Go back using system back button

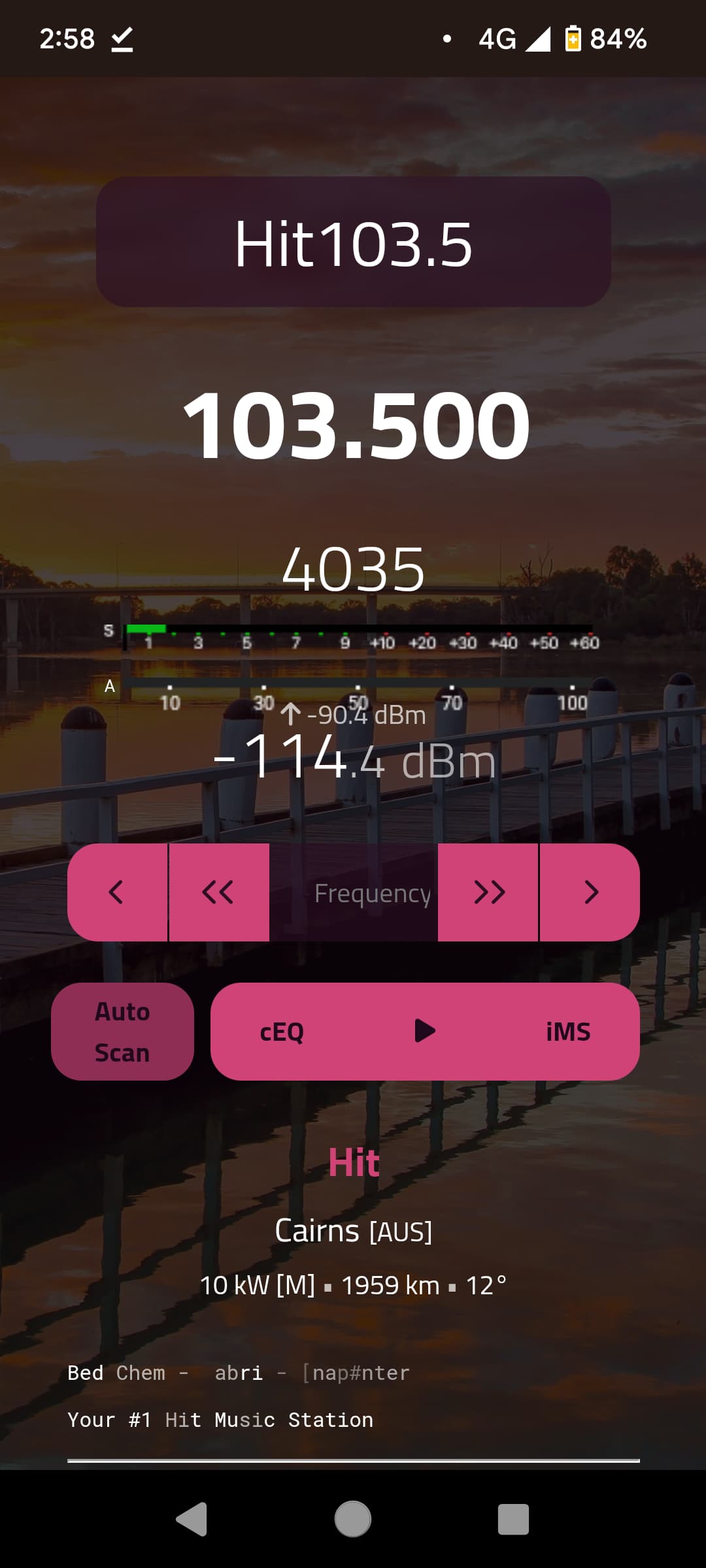coord(192,1519)
